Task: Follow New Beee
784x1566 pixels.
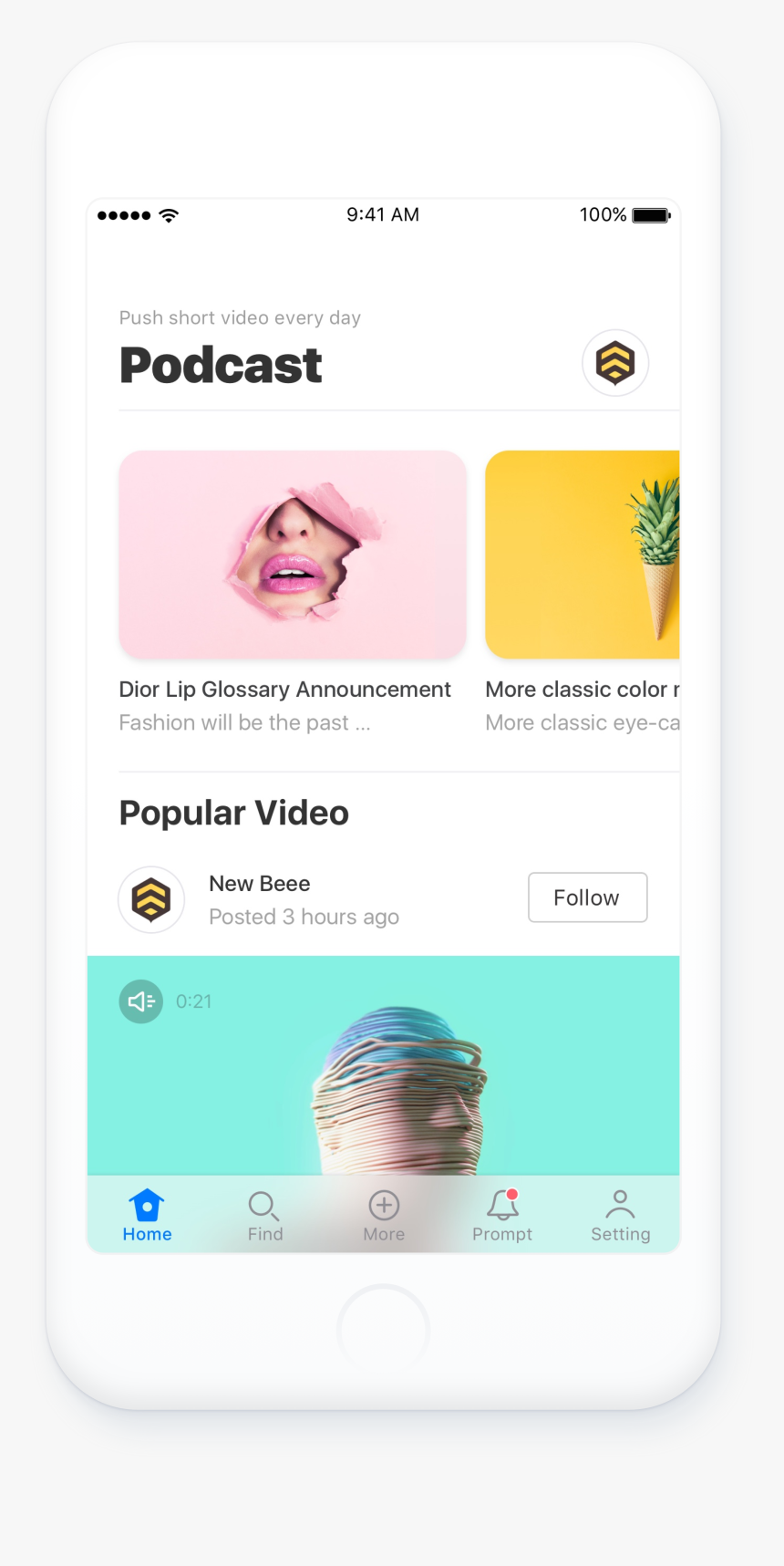Action: click(x=587, y=897)
